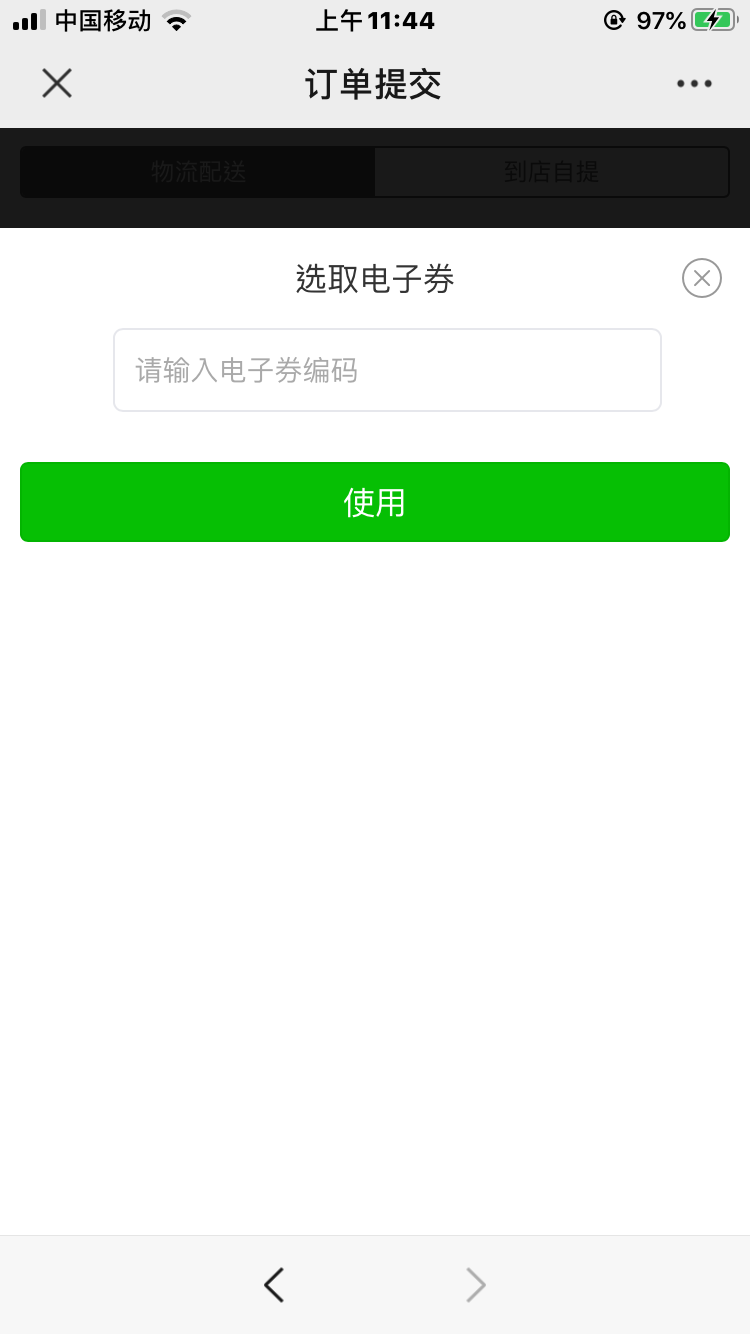
Task: Go back with the bottom left arrow
Action: coord(274,1284)
